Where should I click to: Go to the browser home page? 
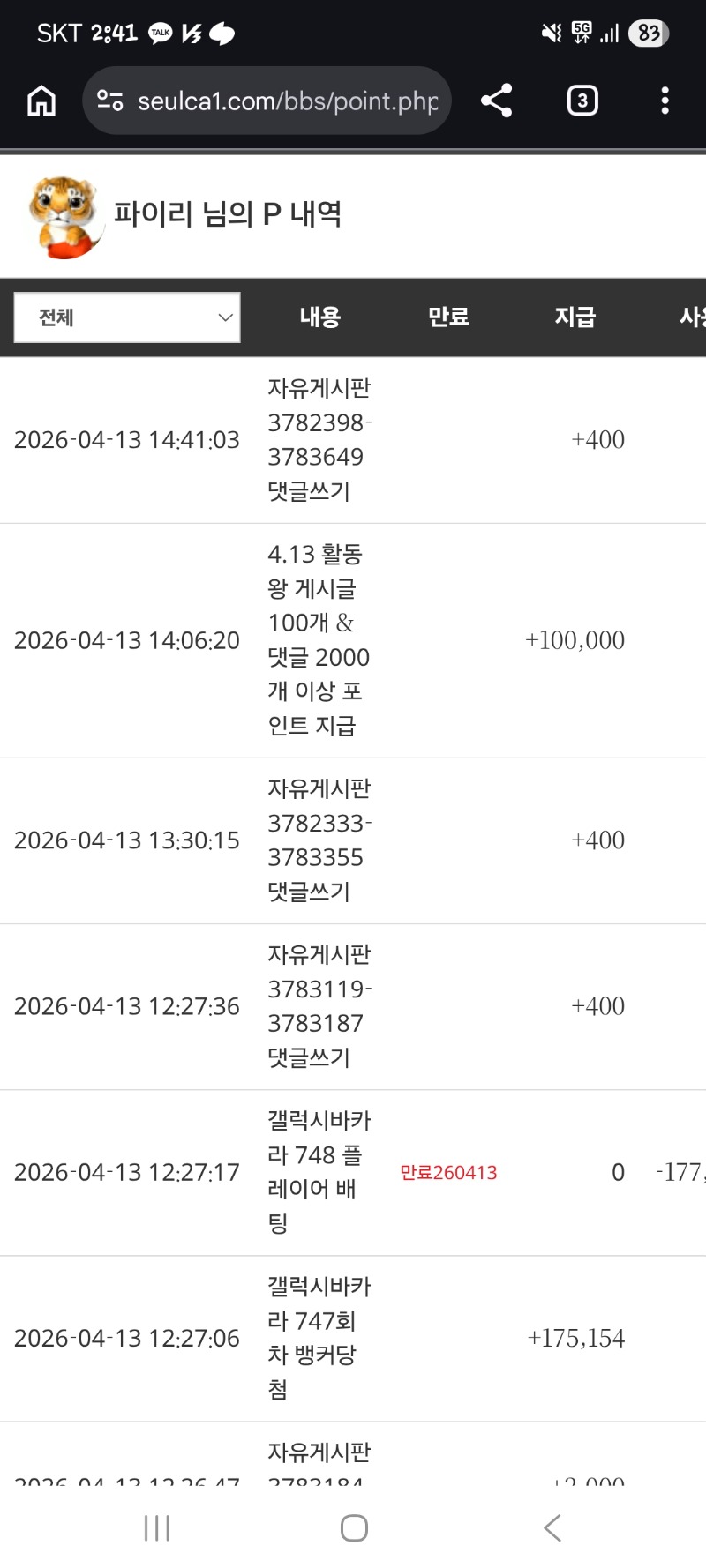coord(41,101)
